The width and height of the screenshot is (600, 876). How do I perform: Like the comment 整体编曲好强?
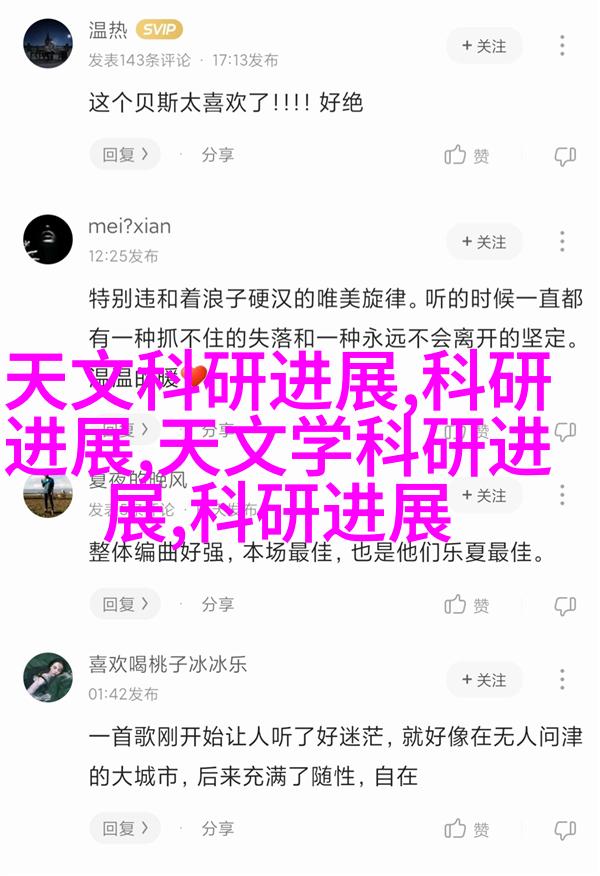click(468, 604)
